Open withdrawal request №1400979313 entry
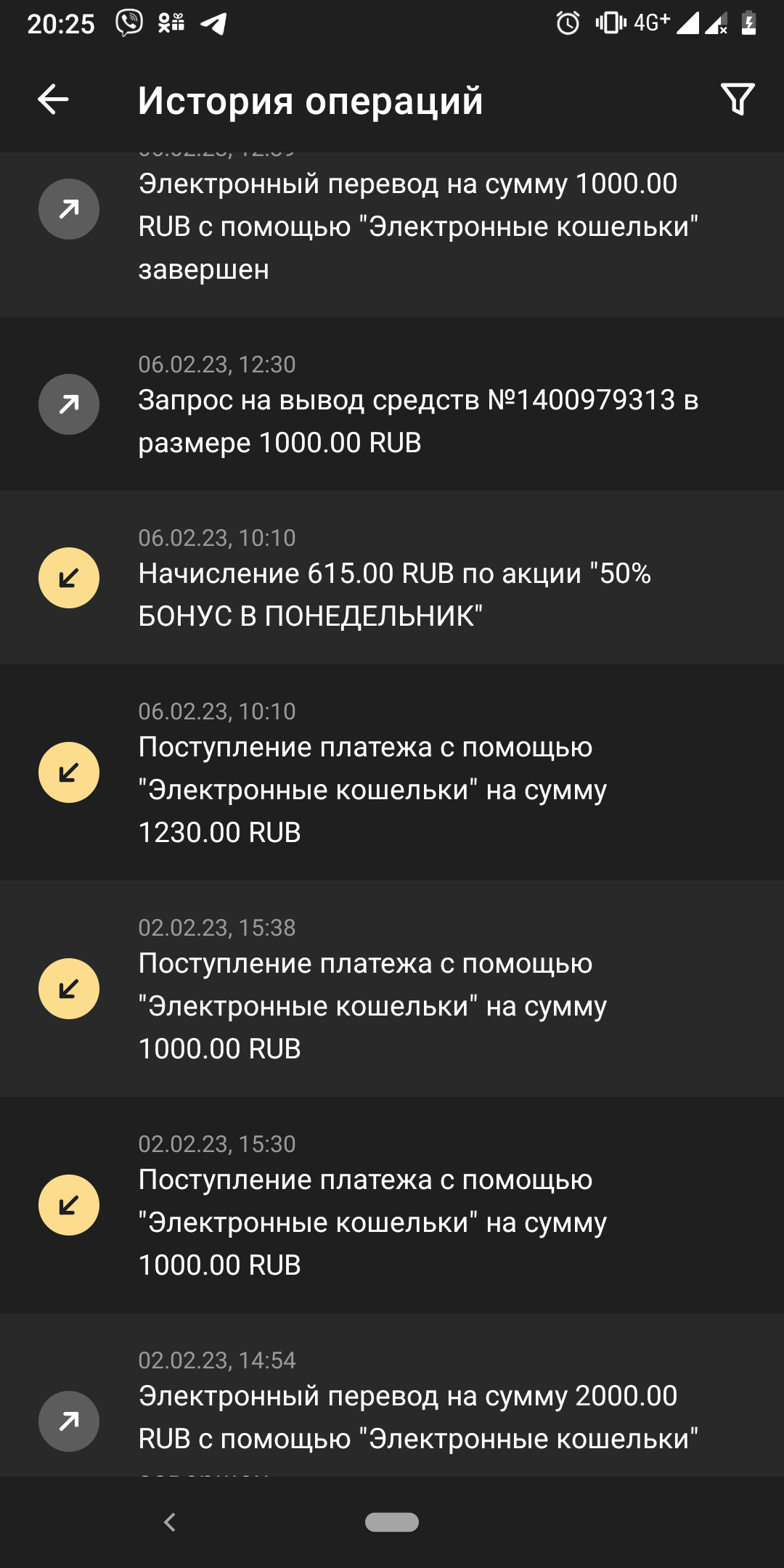Screen dimensions: 784x1568 [392, 404]
